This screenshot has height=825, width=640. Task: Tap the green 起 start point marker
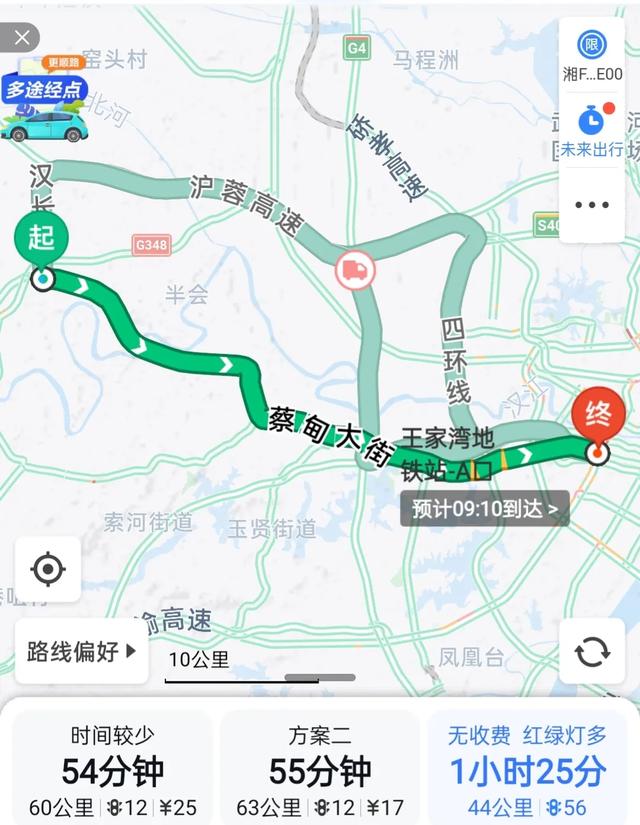[x=40, y=240]
